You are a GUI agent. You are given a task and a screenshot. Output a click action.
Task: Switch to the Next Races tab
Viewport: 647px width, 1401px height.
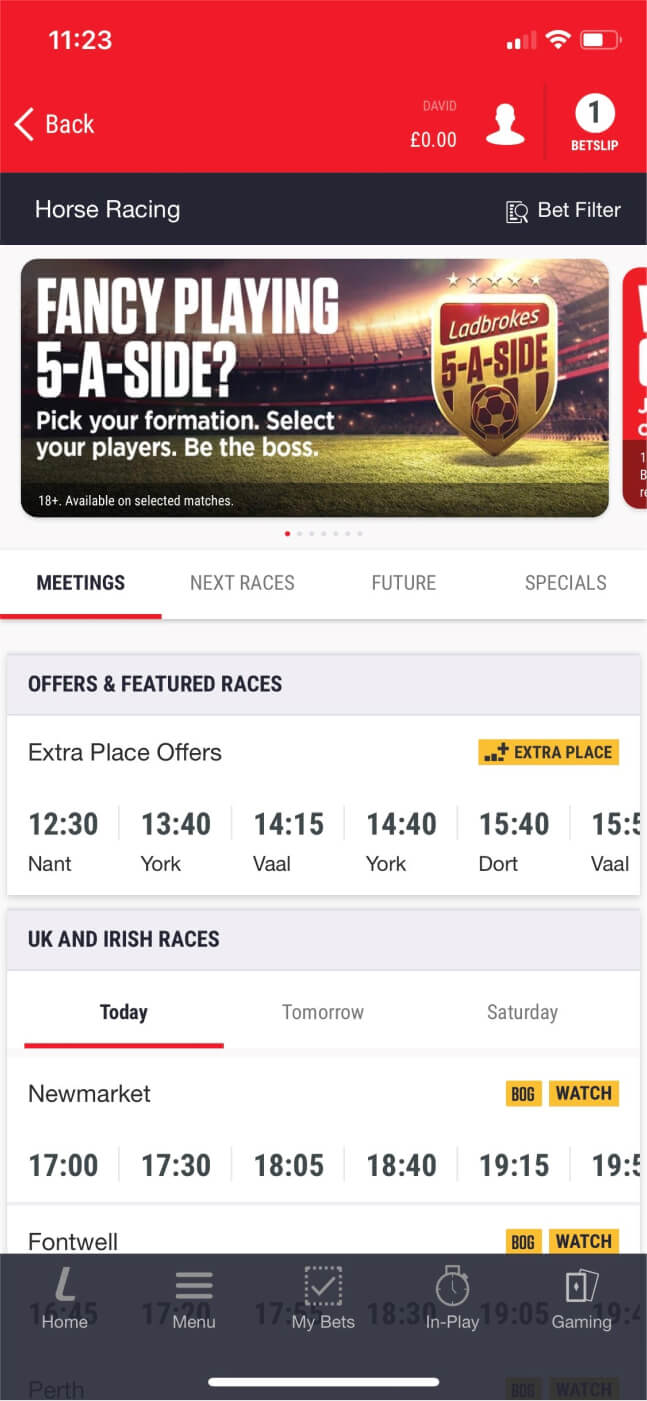[242, 583]
